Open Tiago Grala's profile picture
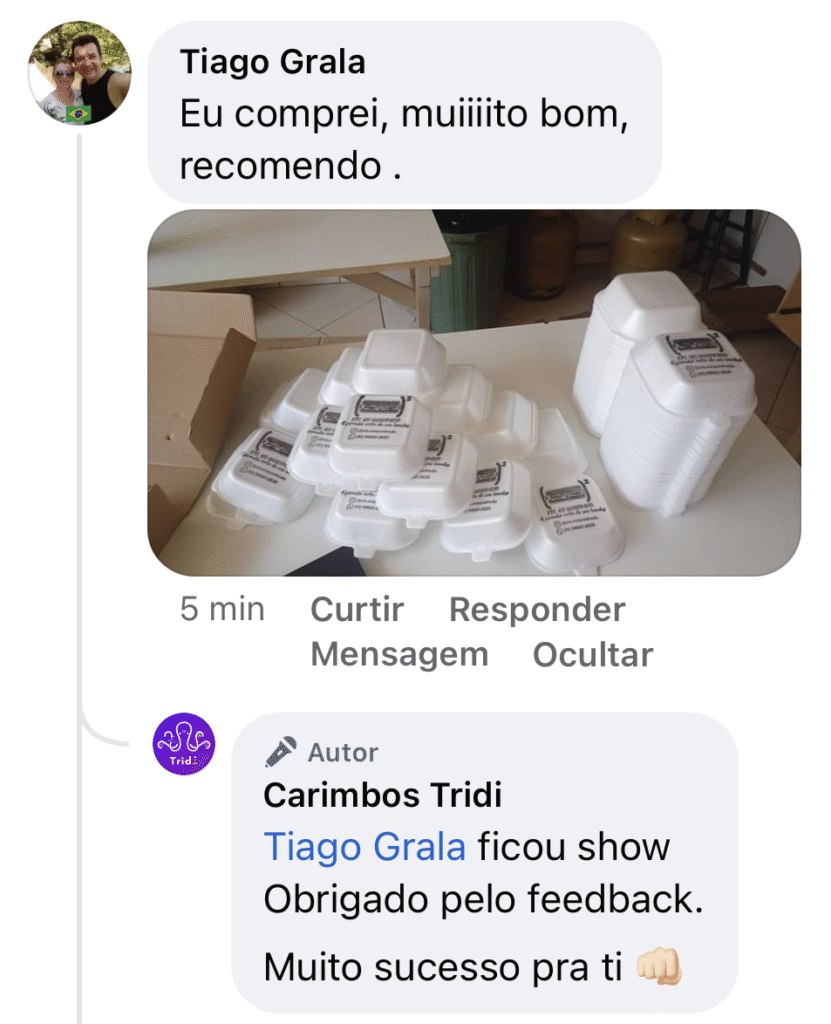The width and height of the screenshot is (831, 1024). [79, 73]
